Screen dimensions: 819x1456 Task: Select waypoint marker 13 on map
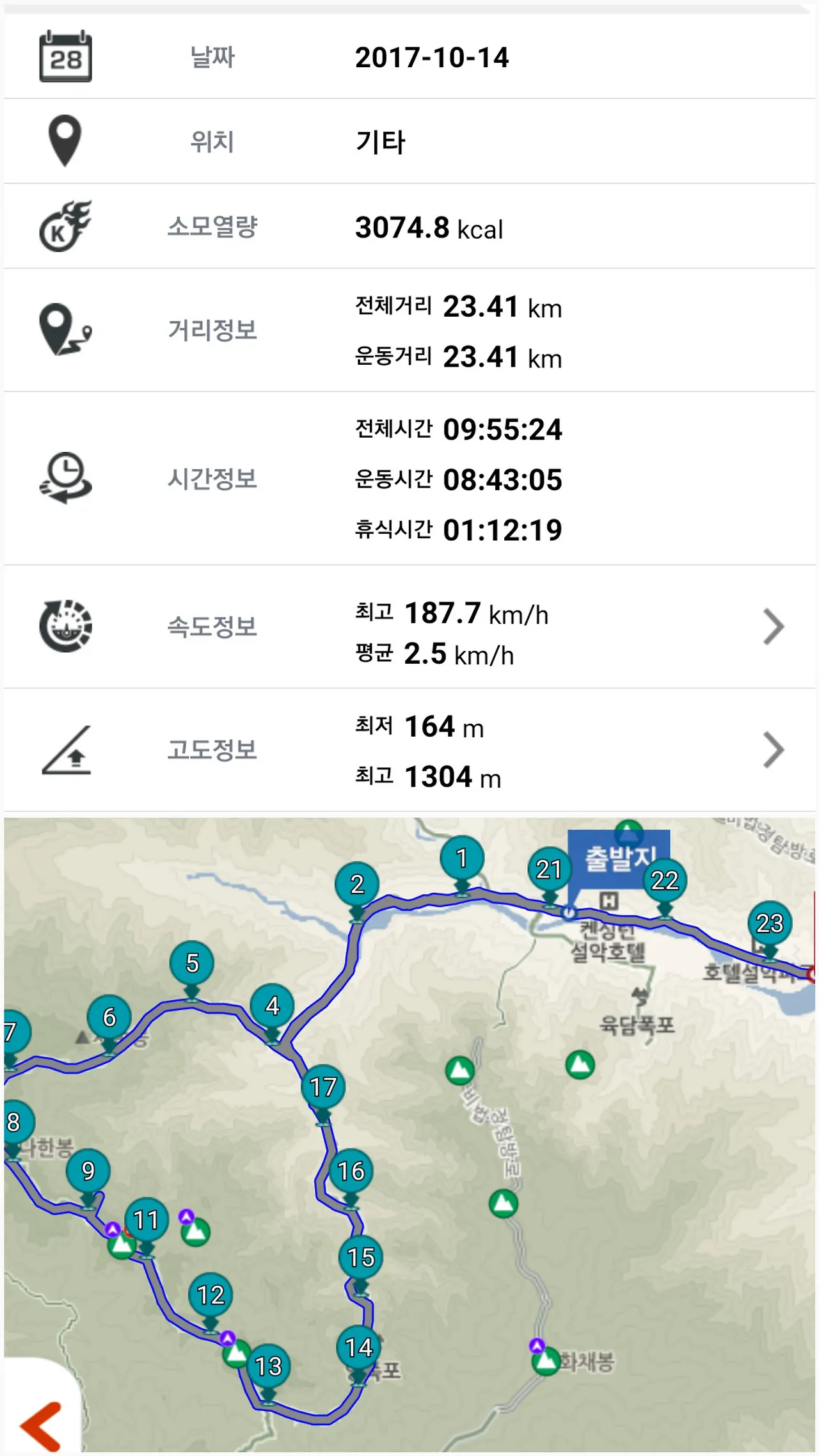point(268,1366)
